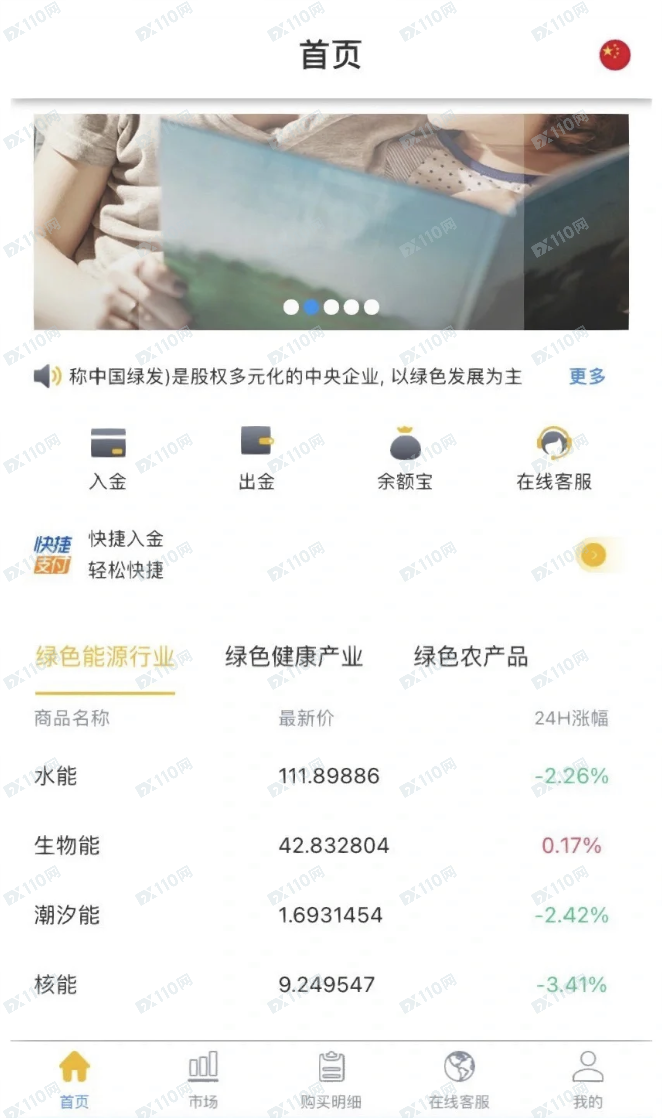Viewport: 662px width, 1118px height.
Task: Switch to the 市场 tab
Action: click(203, 1078)
